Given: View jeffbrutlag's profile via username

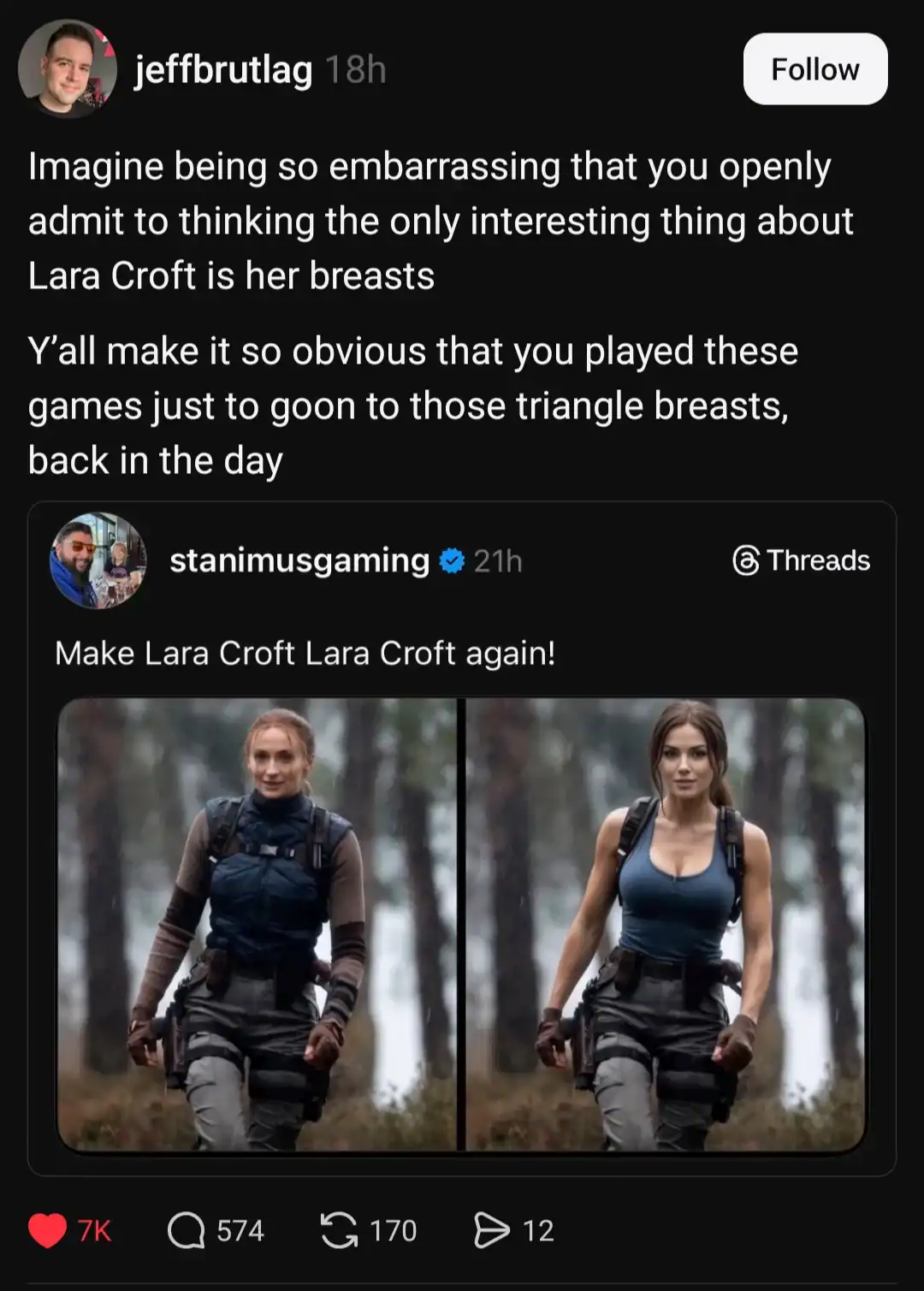Looking at the screenshot, I should pyautogui.click(x=223, y=69).
